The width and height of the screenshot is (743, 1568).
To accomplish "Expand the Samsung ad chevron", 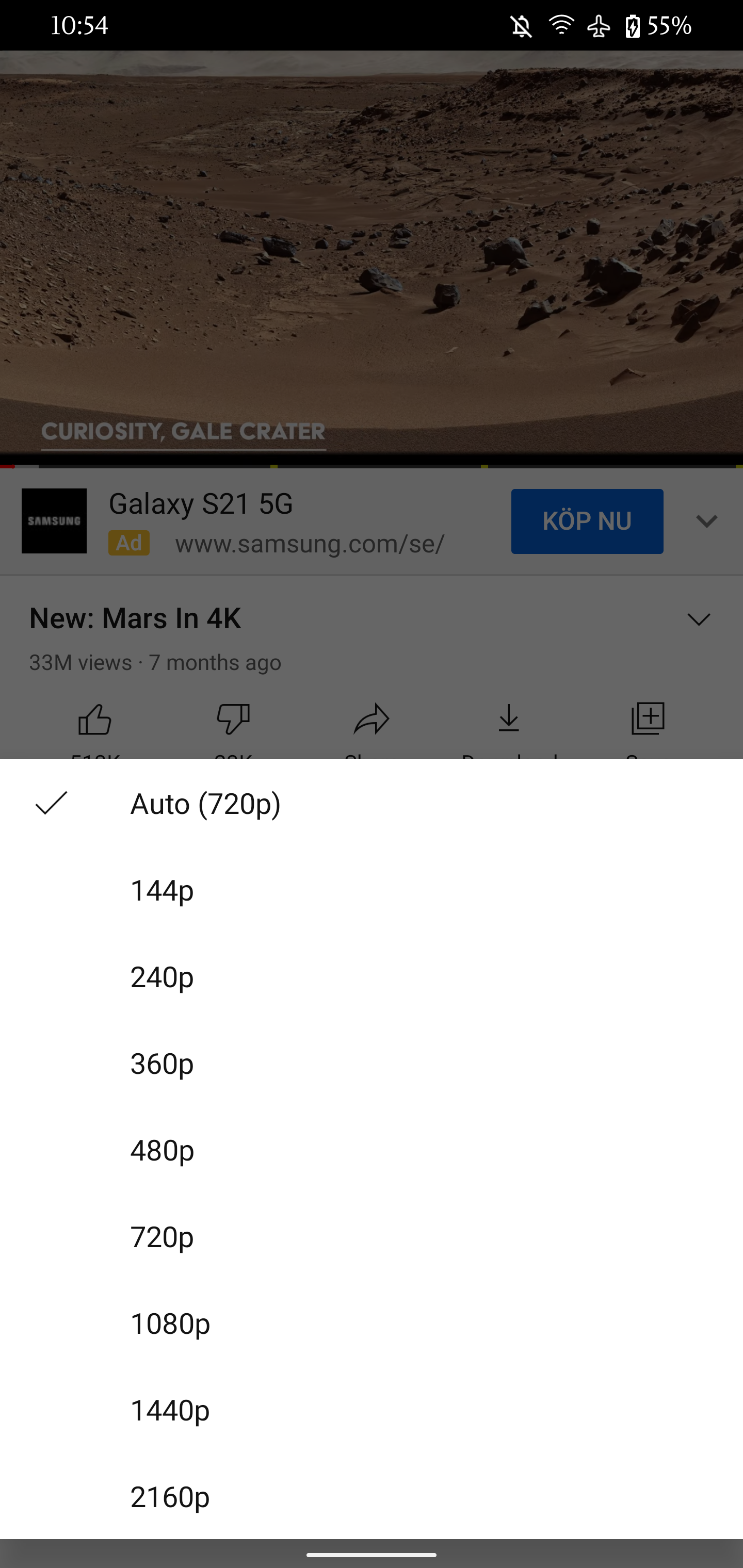I will point(706,521).
